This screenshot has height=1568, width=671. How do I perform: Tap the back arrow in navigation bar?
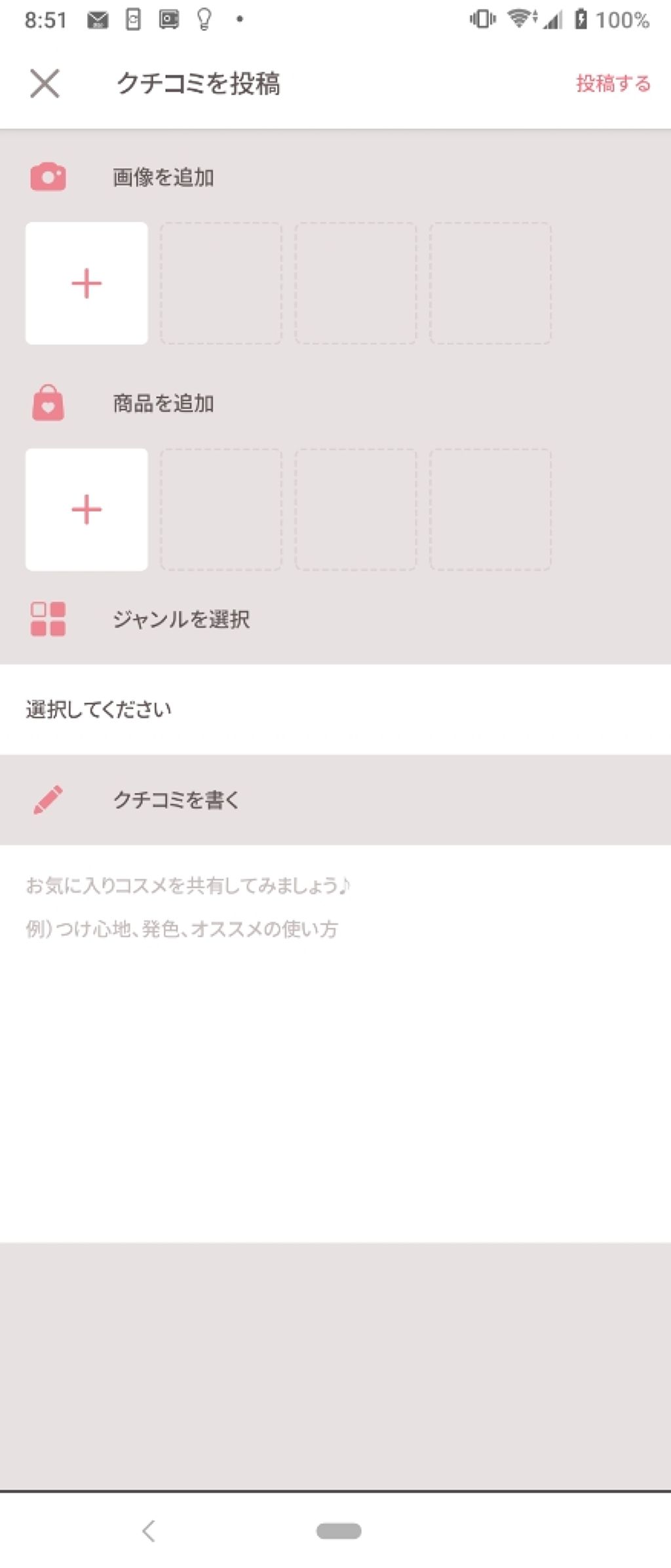click(x=149, y=1532)
